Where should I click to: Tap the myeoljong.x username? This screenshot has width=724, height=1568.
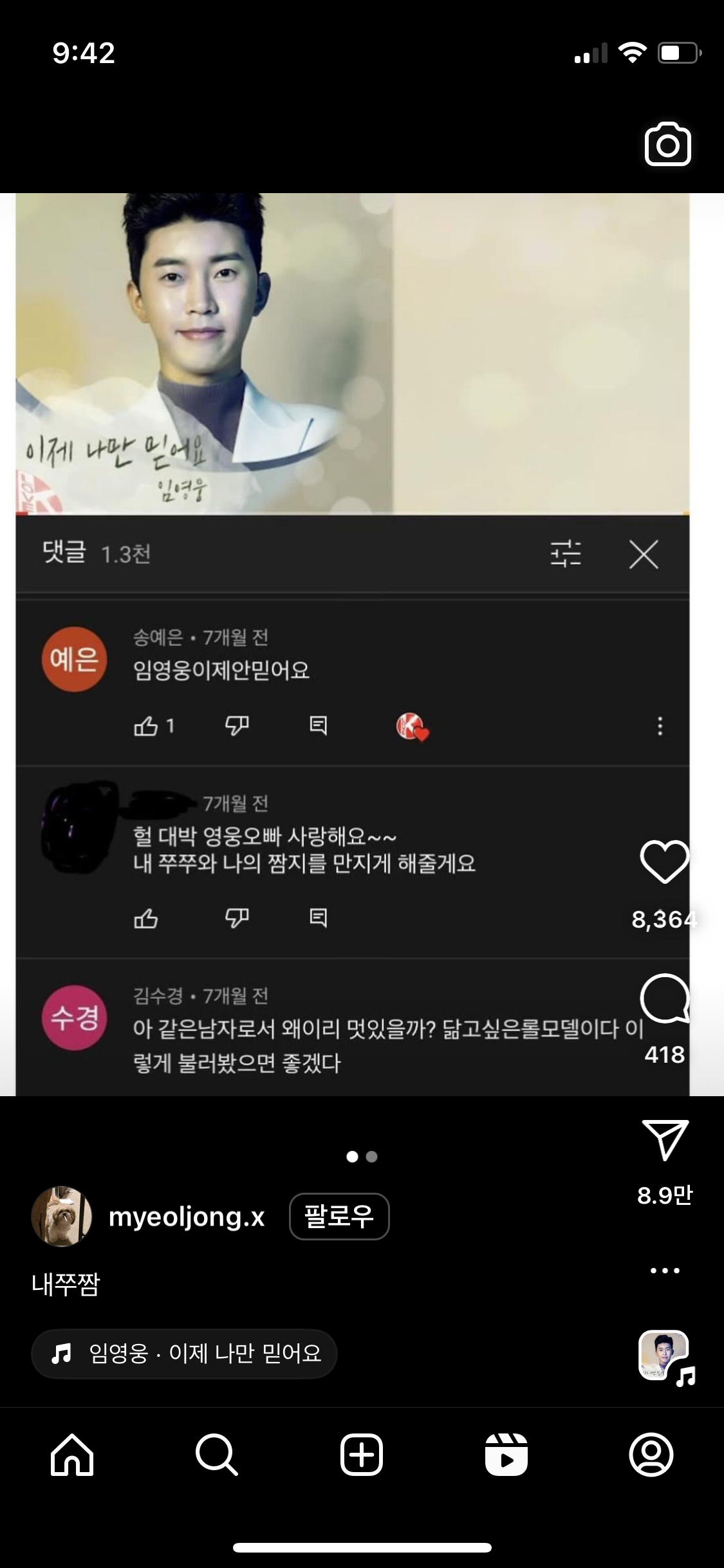tap(187, 1217)
